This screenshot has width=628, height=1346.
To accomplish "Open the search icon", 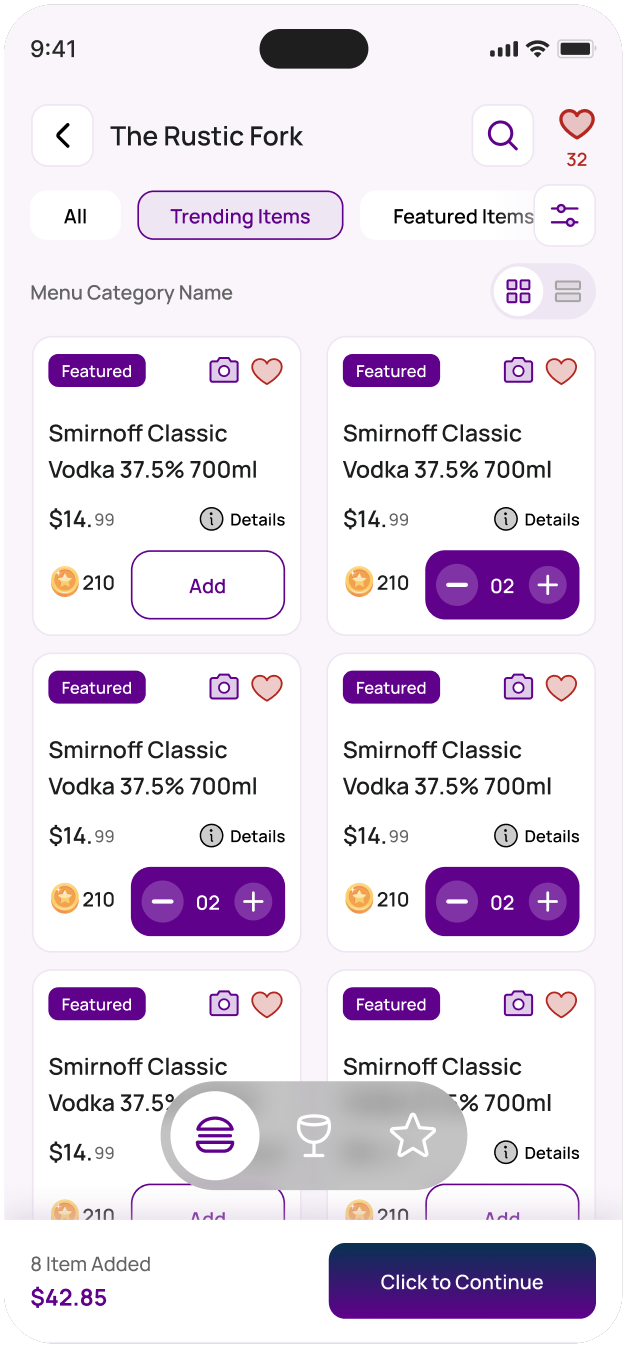I will [502, 136].
